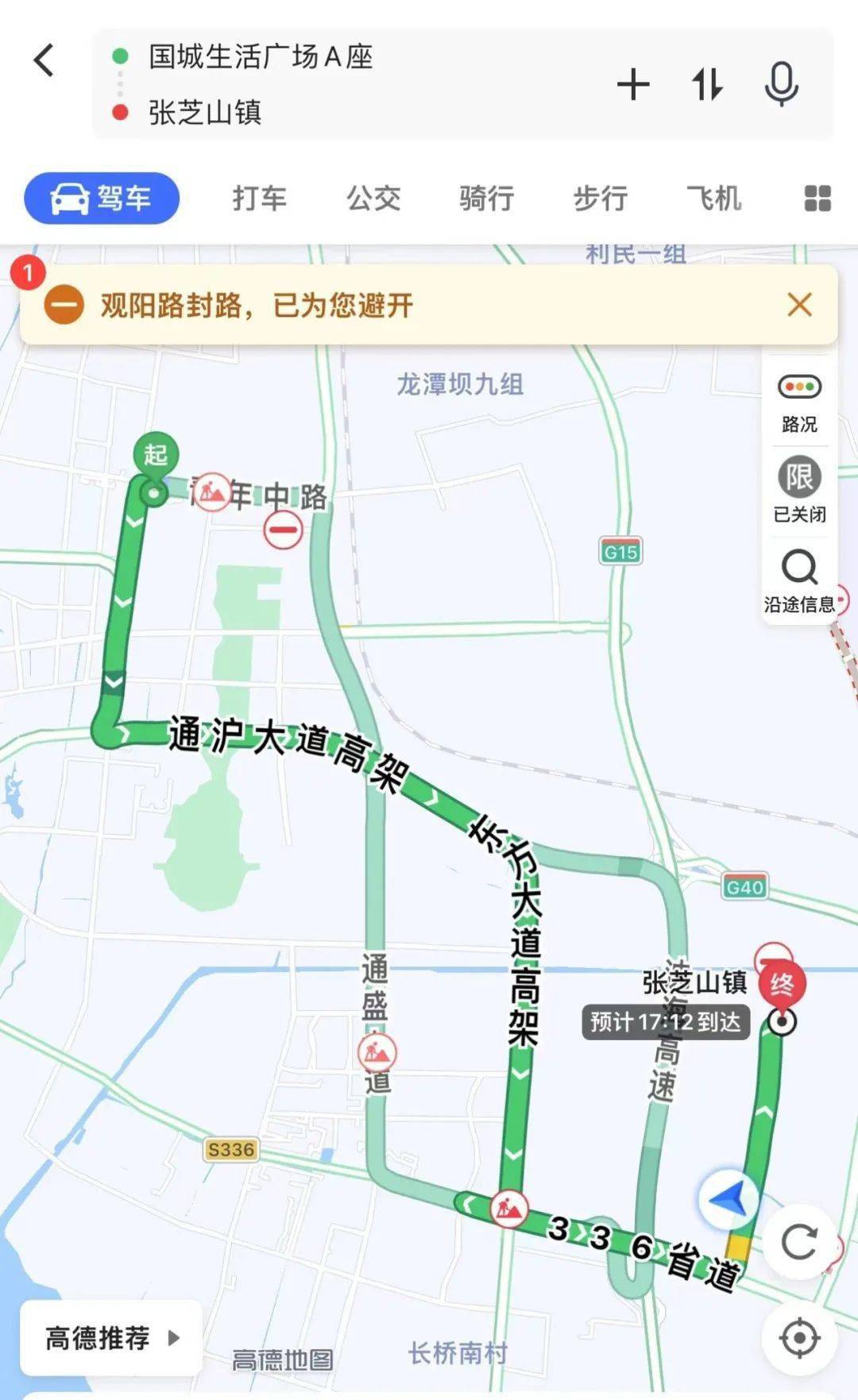
Task: Select the 骑行 cycling mode
Action: point(485,199)
